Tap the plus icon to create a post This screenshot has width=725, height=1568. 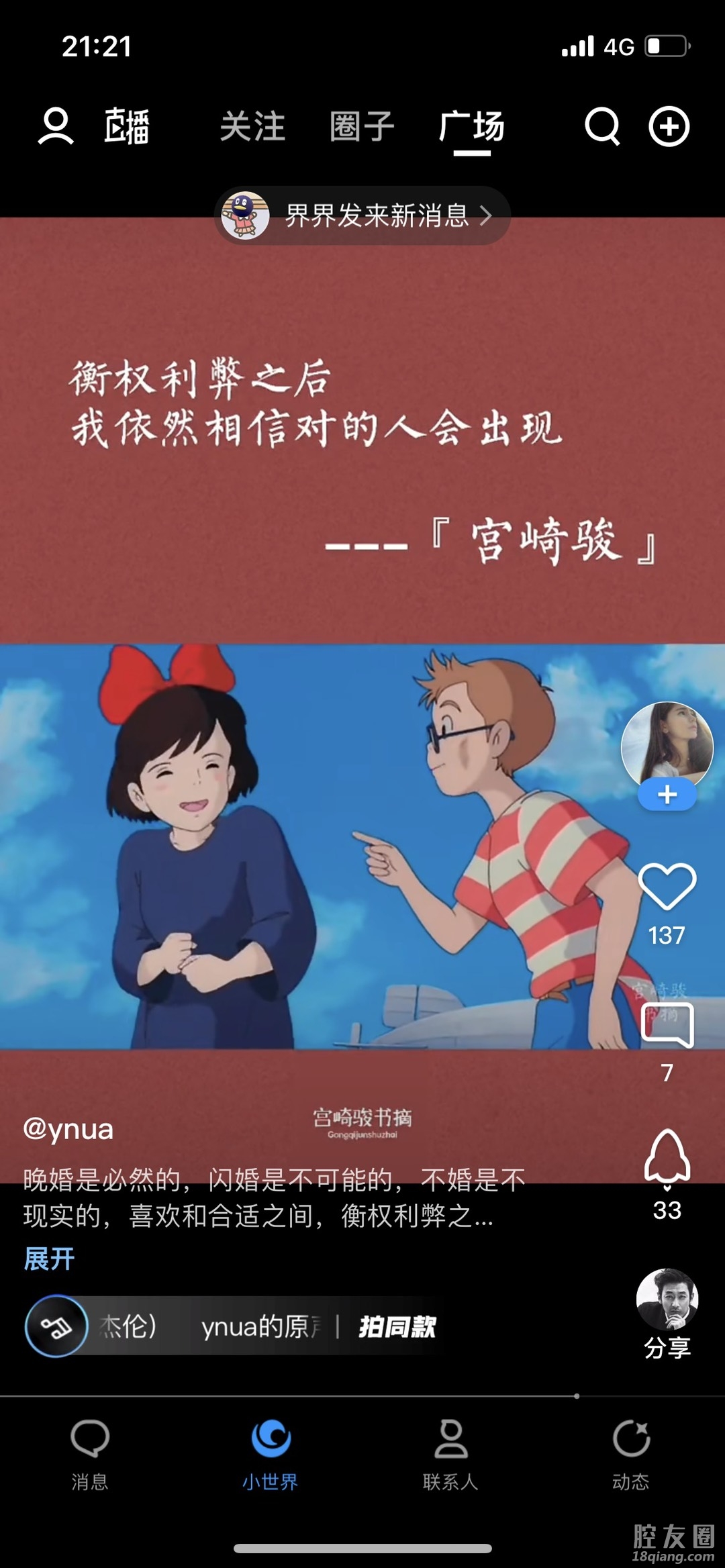click(669, 126)
